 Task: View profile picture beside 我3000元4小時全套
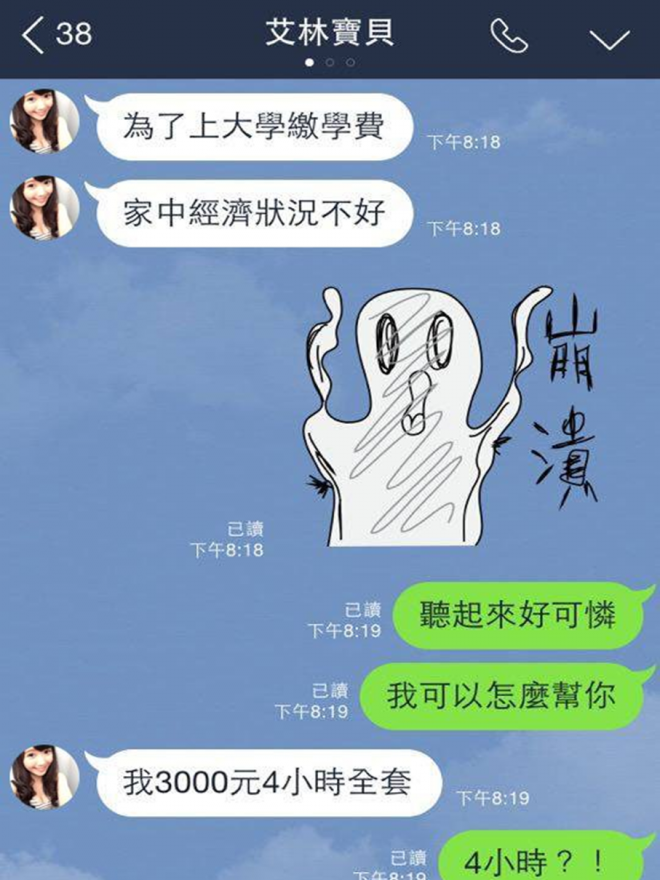point(45,777)
